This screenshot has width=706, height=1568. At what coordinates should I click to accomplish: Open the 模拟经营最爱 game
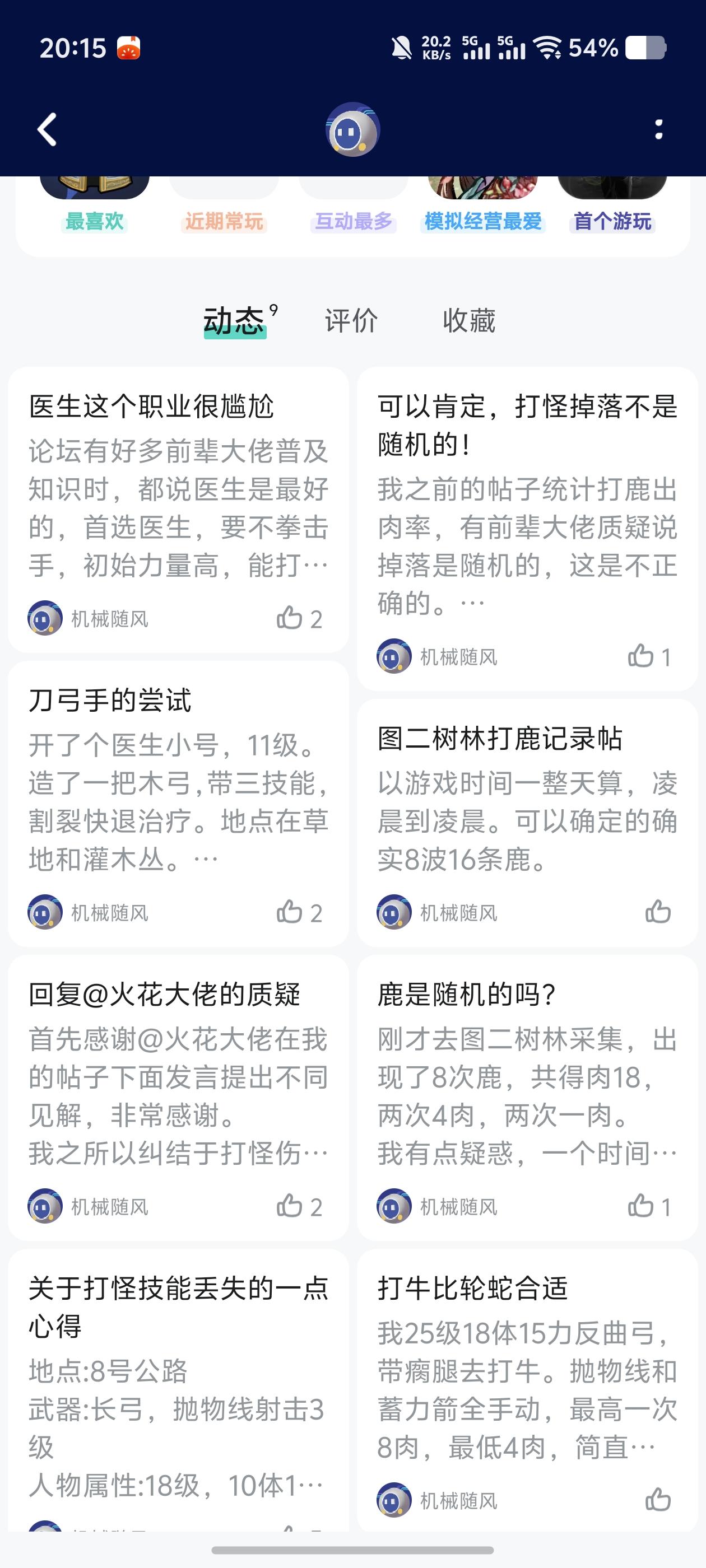(x=482, y=201)
